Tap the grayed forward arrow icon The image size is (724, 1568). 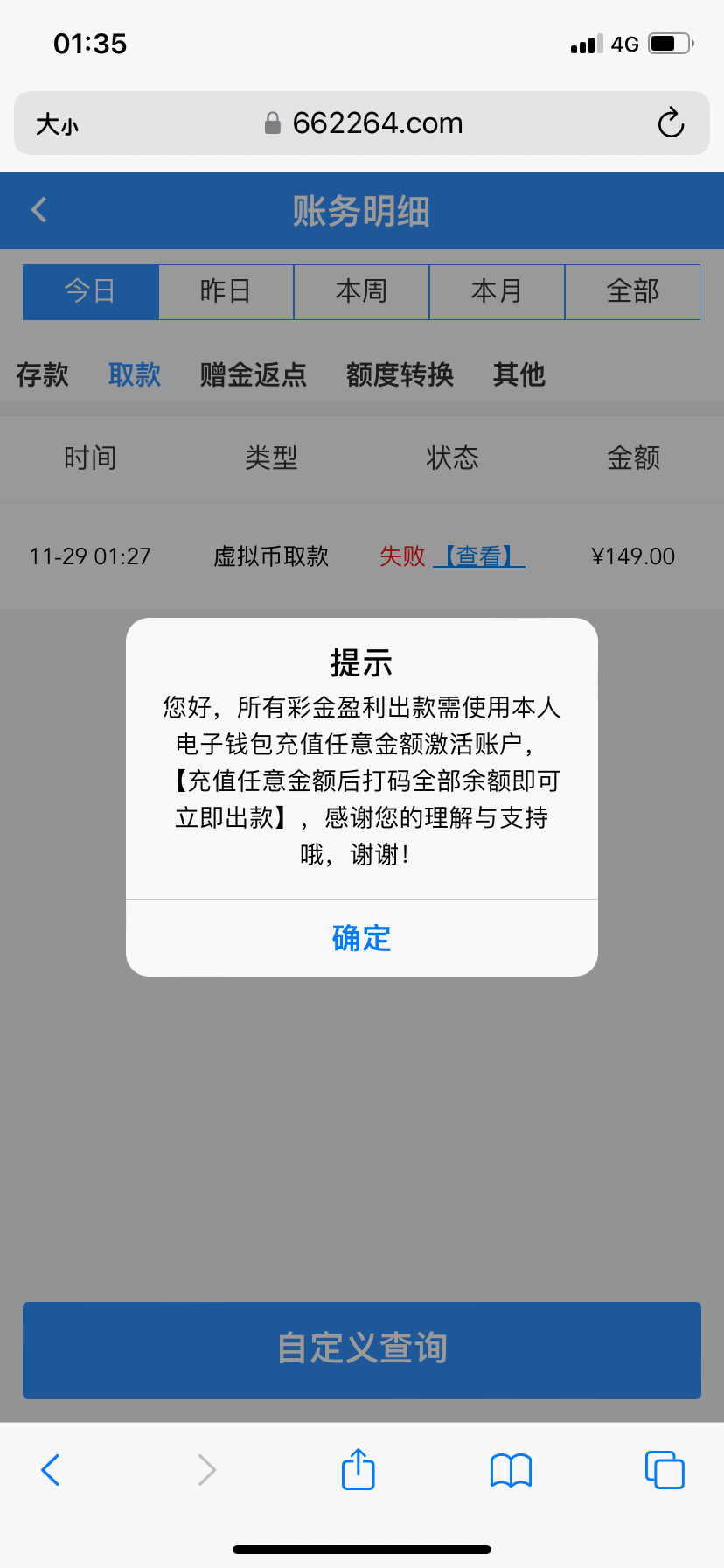(206, 1470)
